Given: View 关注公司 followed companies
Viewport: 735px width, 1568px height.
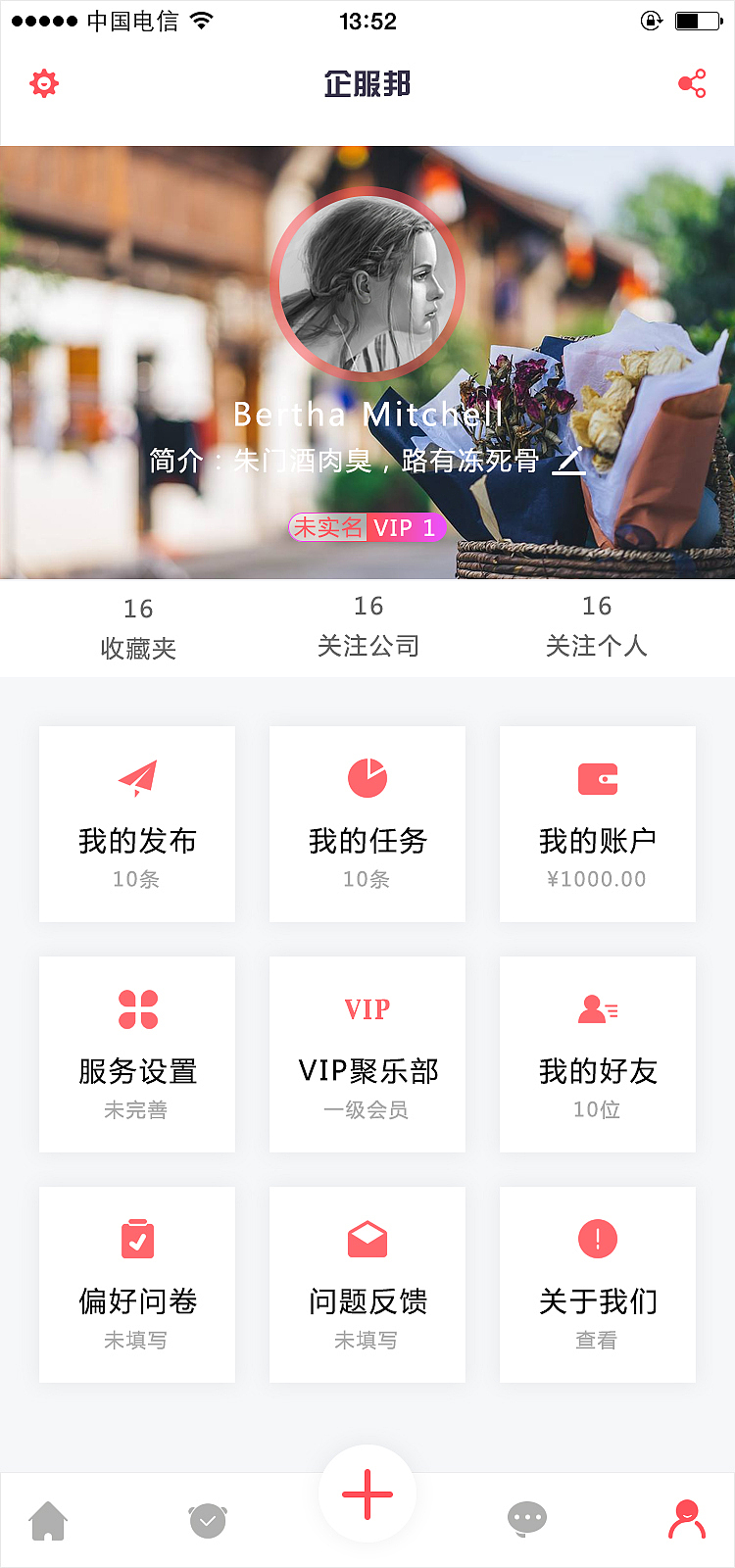Looking at the screenshot, I should coord(368,626).
